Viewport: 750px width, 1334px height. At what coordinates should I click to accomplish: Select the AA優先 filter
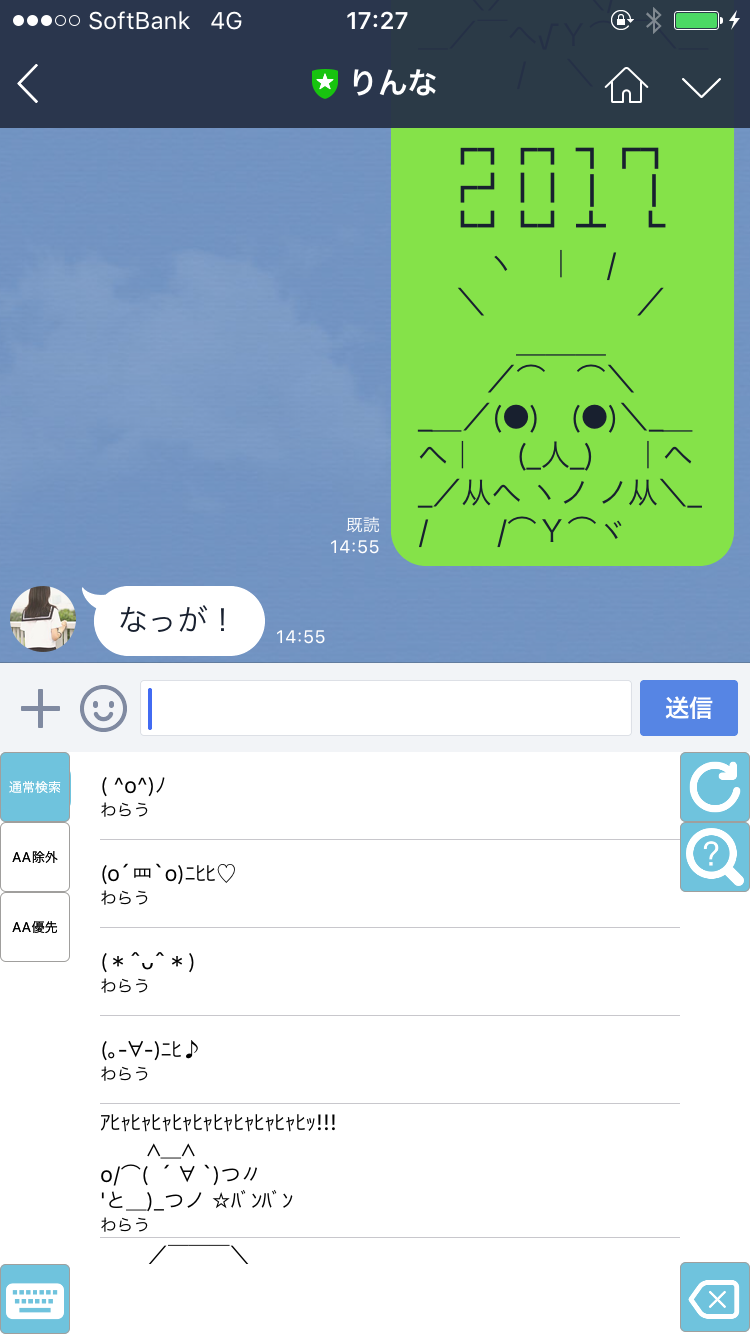coord(35,927)
